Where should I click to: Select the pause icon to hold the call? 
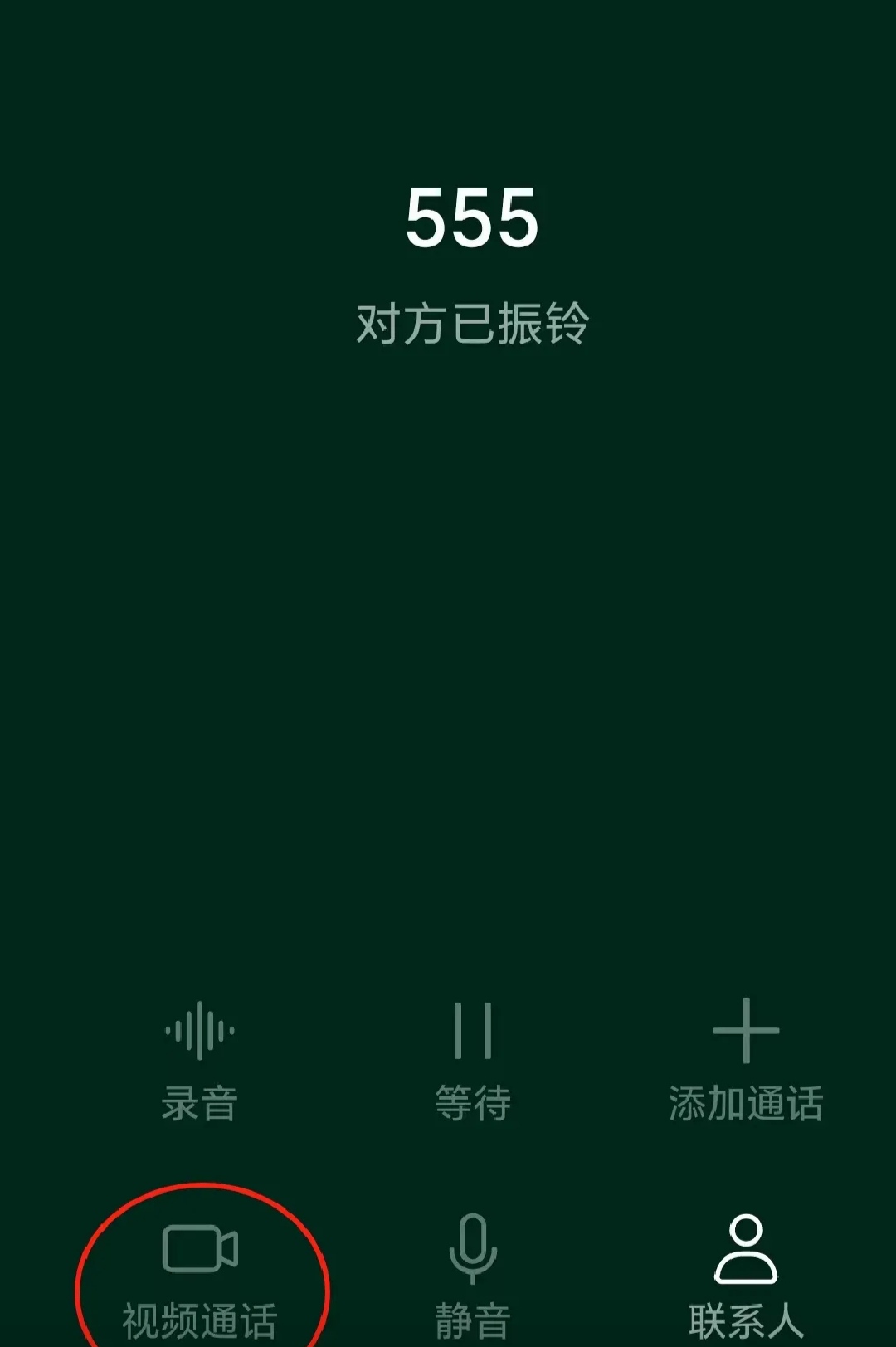471,1032
